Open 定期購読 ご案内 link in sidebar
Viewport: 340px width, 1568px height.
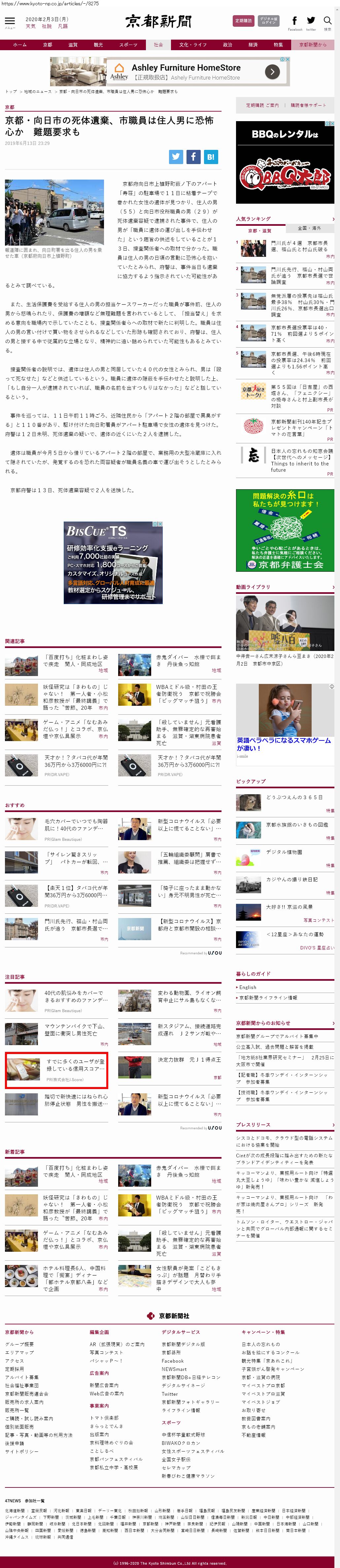point(262,105)
